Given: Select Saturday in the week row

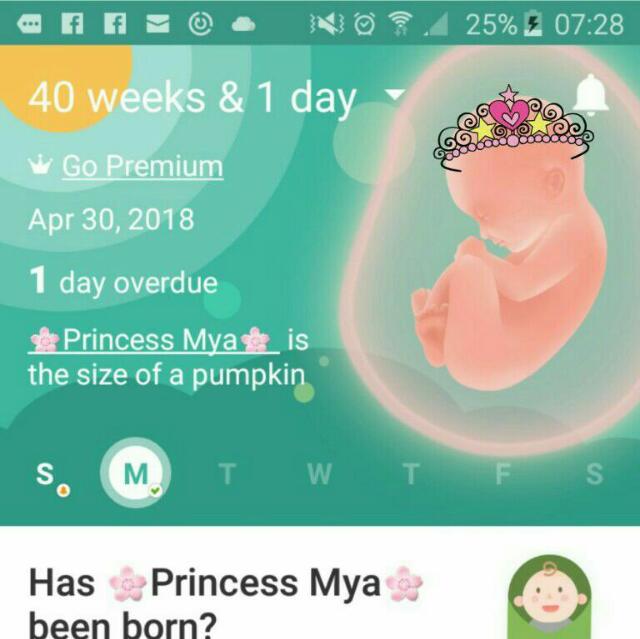Looking at the screenshot, I should point(594,475).
